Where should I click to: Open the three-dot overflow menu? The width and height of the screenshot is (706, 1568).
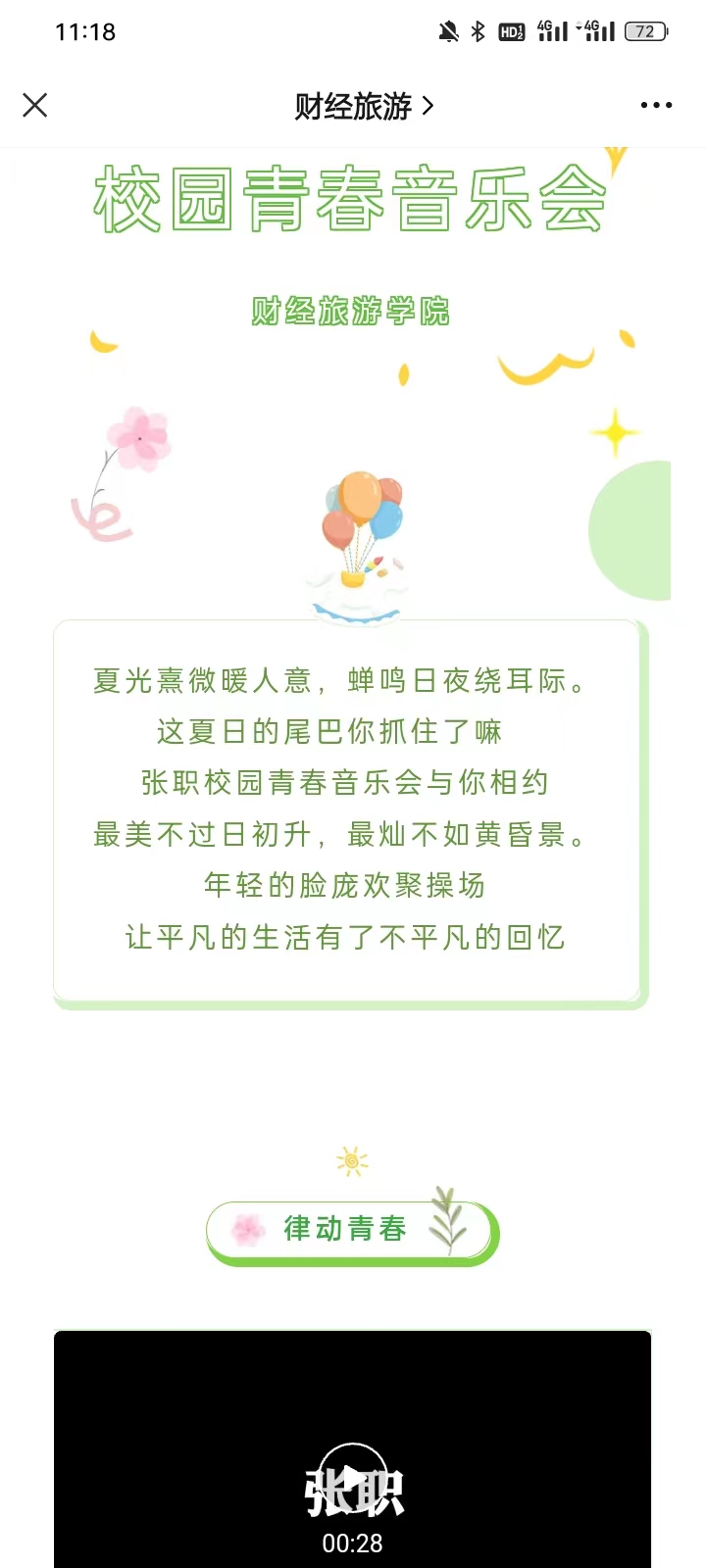click(x=655, y=105)
